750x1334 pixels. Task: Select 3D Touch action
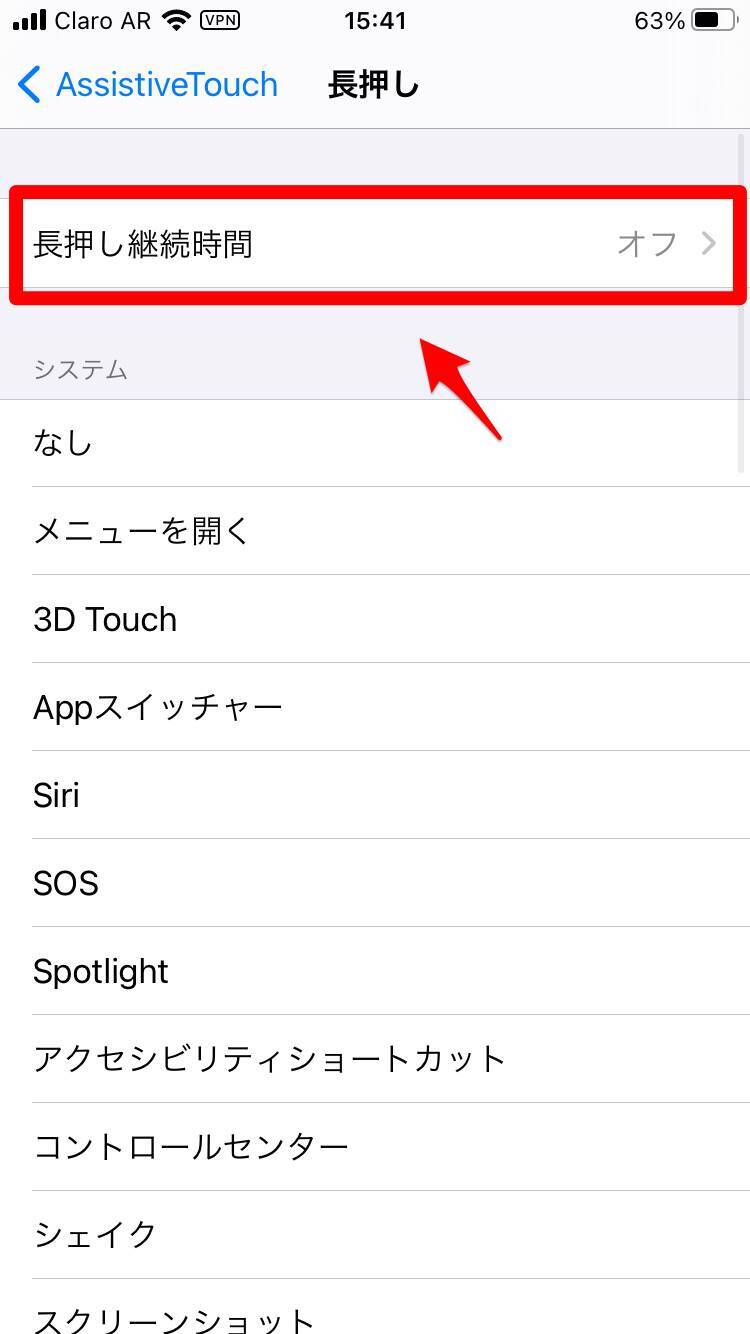(375, 619)
